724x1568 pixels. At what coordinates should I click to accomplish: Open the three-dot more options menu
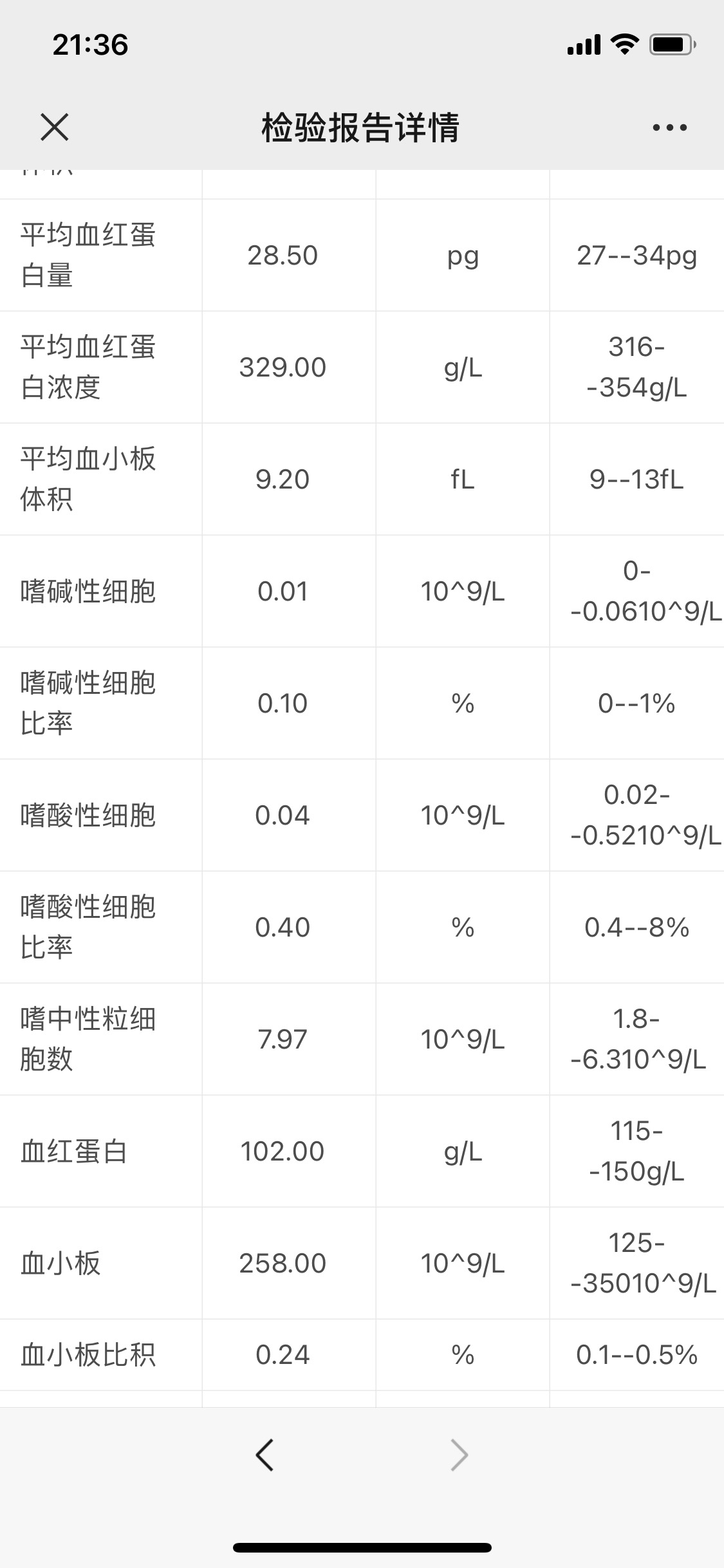click(669, 127)
